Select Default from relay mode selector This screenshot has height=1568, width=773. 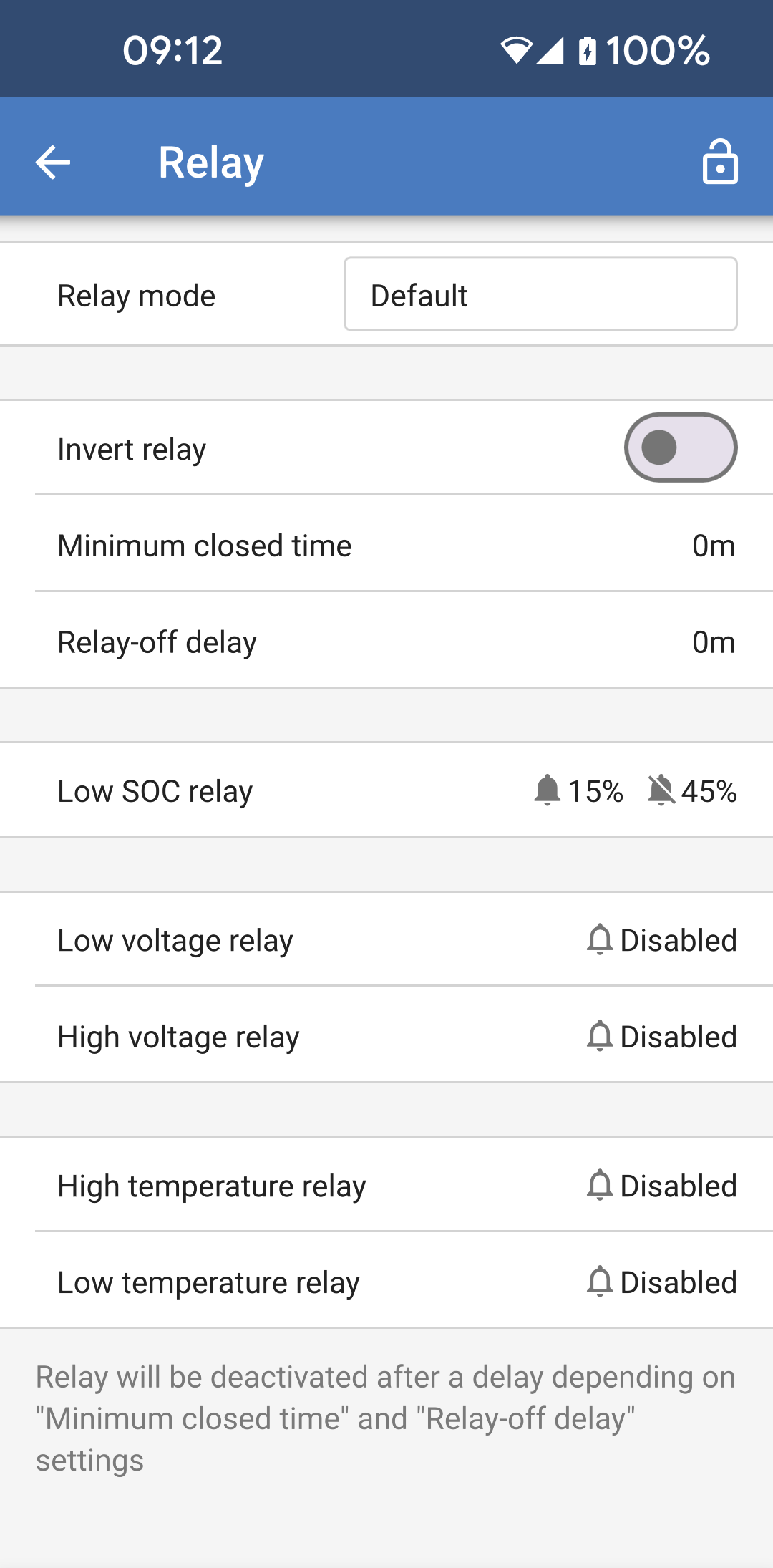coord(540,294)
